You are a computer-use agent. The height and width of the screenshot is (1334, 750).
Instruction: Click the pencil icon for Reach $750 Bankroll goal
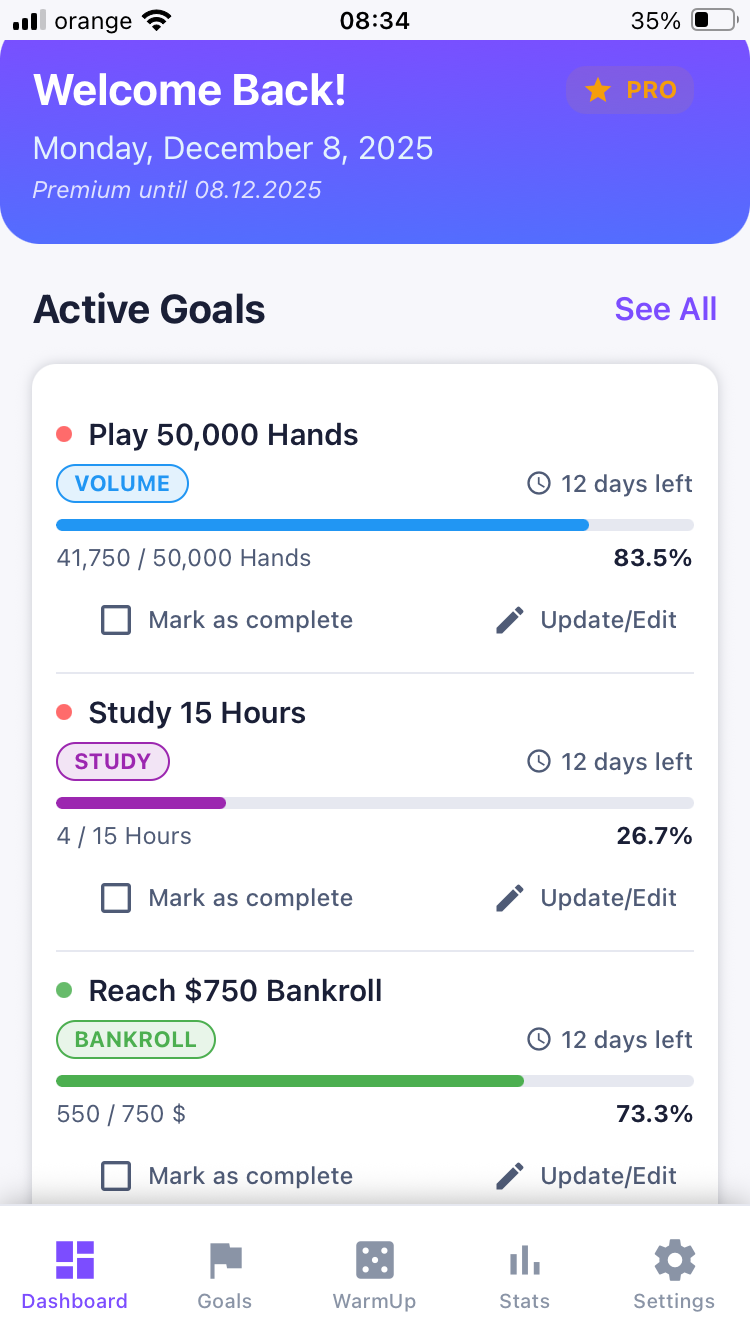[x=510, y=1175]
